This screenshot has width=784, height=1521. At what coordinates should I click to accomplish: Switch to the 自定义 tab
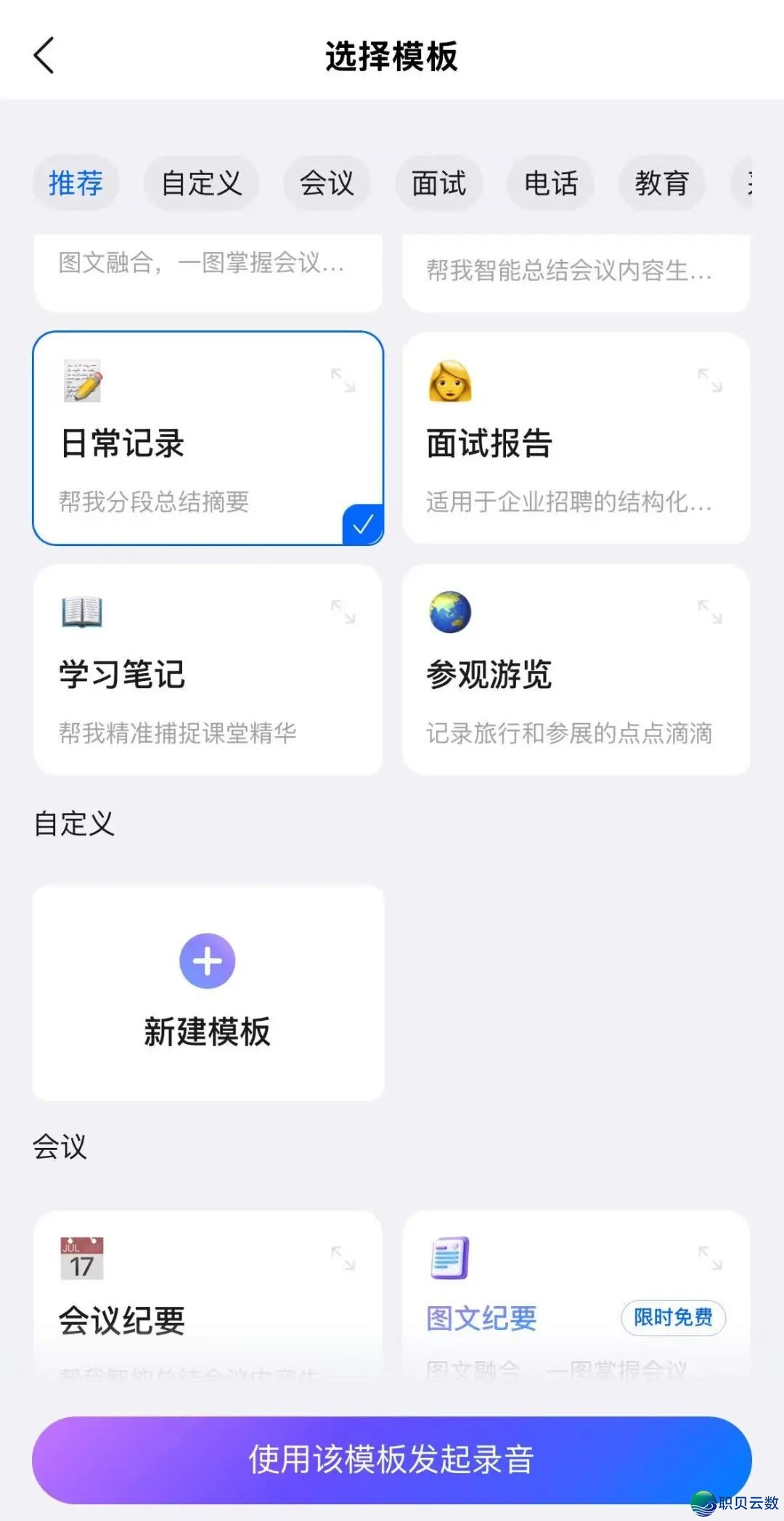(x=201, y=183)
